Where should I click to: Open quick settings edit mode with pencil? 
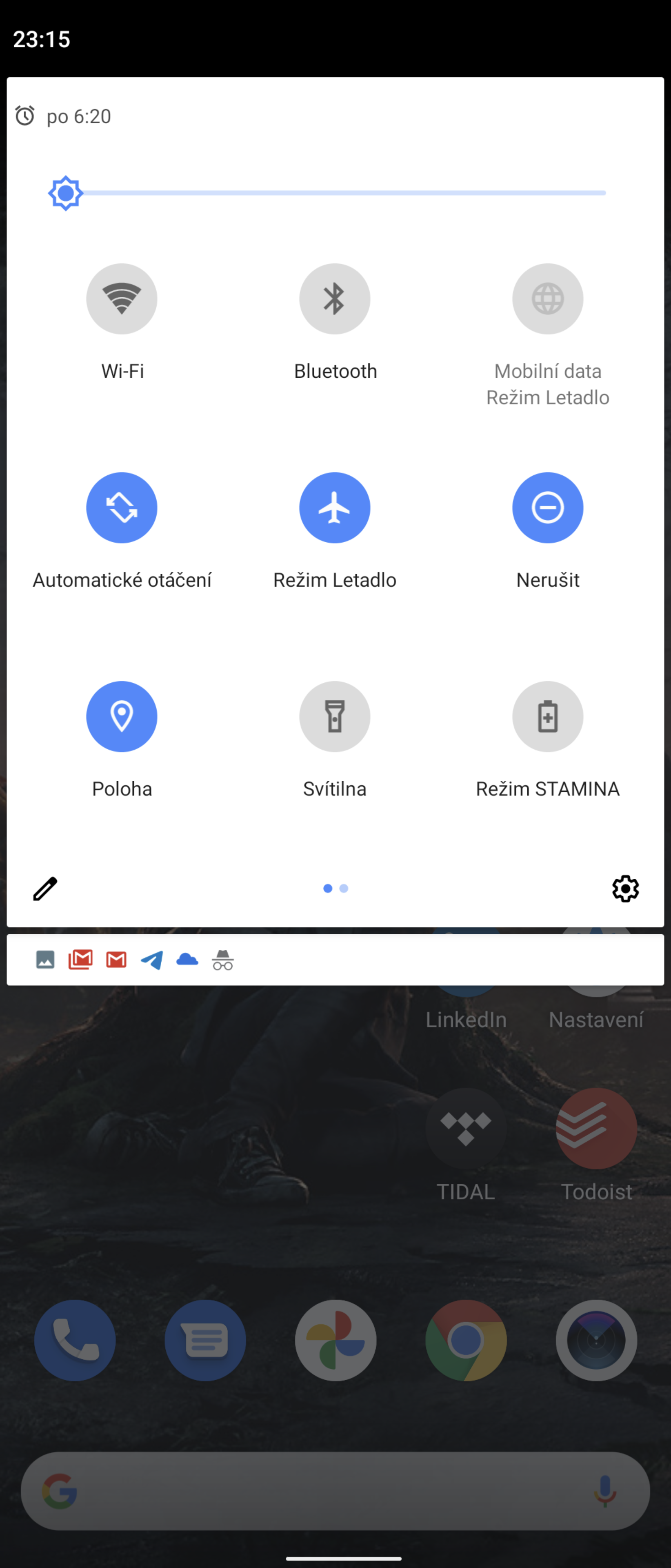pyautogui.click(x=44, y=888)
